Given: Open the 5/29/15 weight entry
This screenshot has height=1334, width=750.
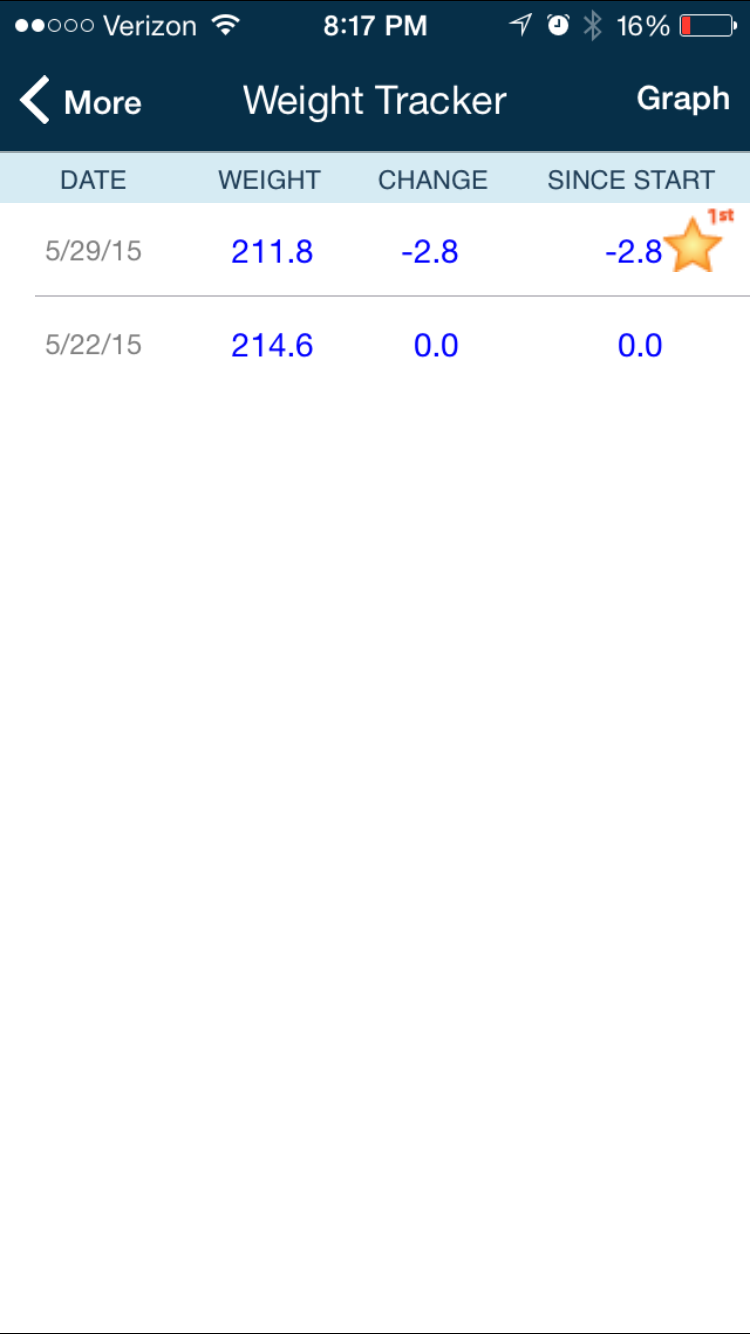Looking at the screenshot, I should point(375,250).
